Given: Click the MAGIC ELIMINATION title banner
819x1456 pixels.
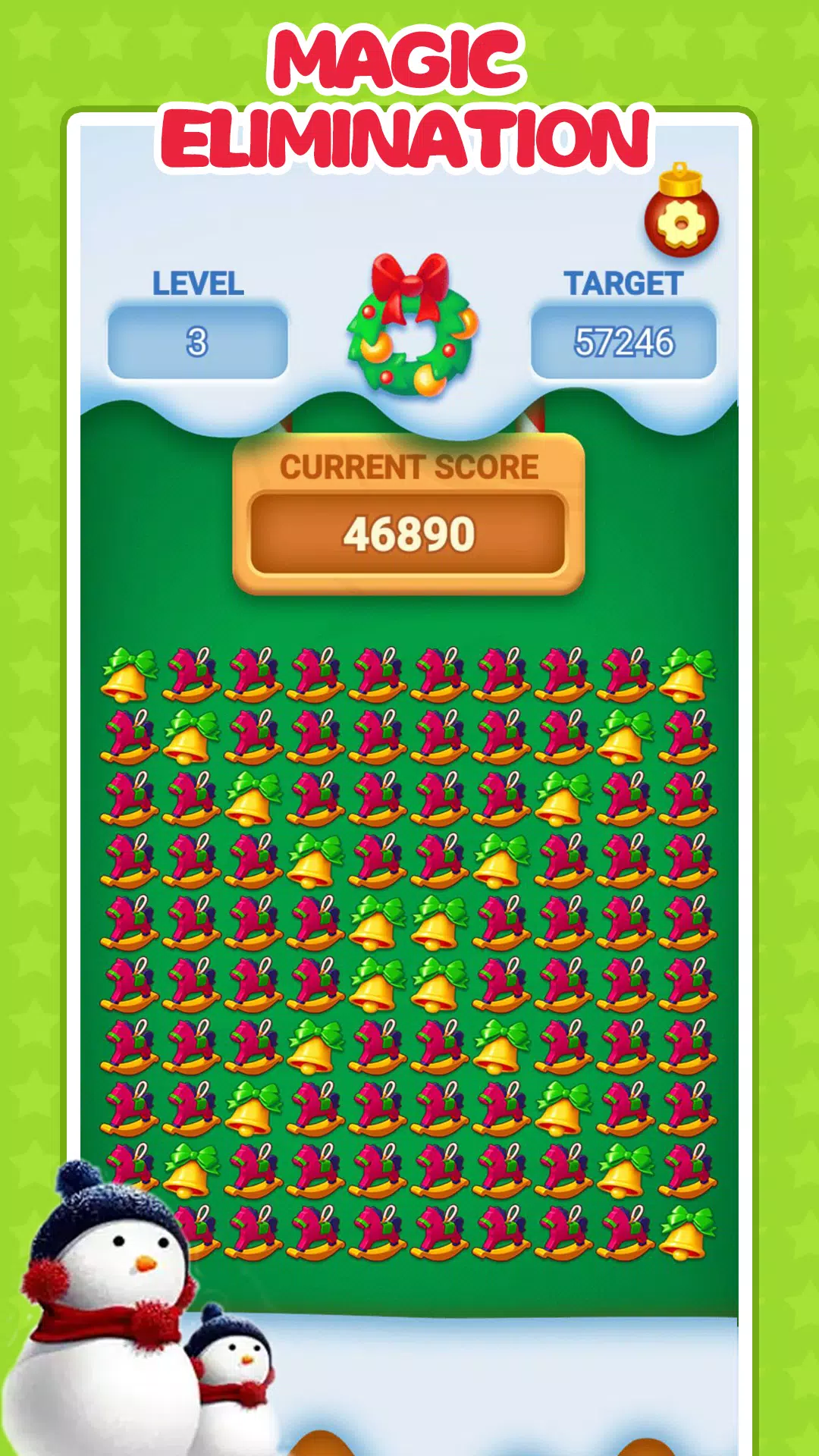Looking at the screenshot, I should [409, 91].
